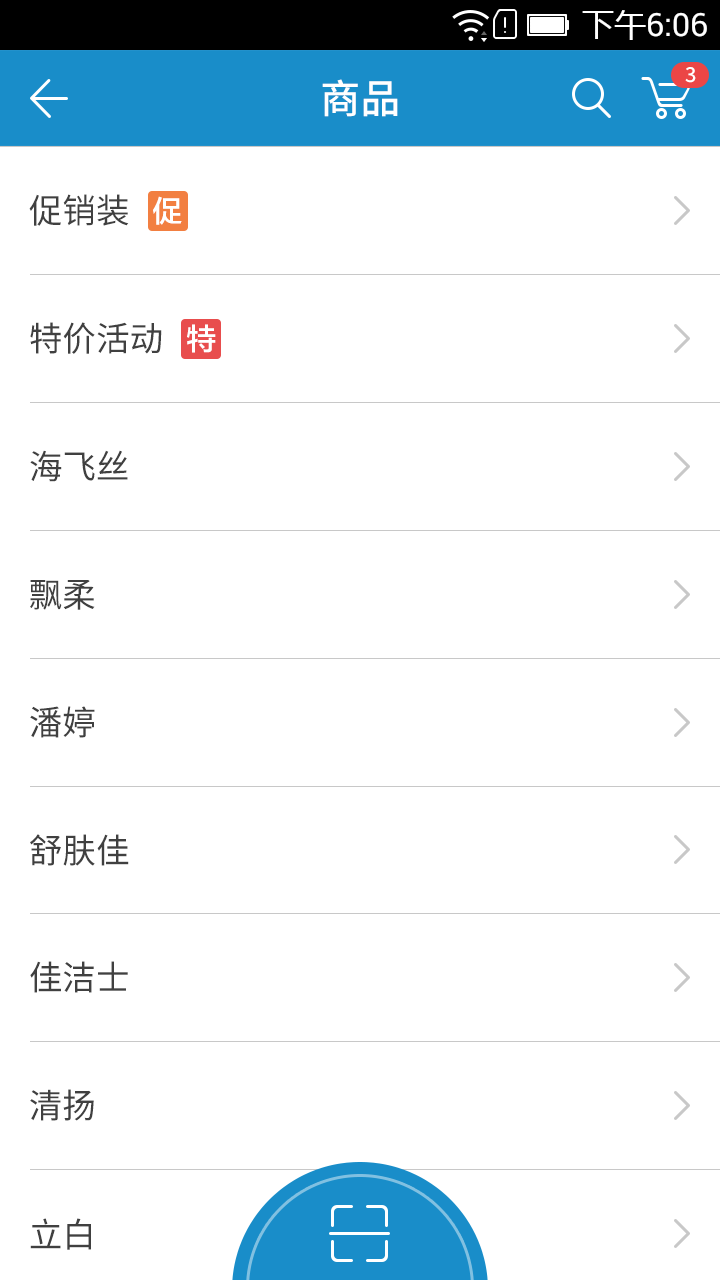Show 清扬 products

[360, 1106]
